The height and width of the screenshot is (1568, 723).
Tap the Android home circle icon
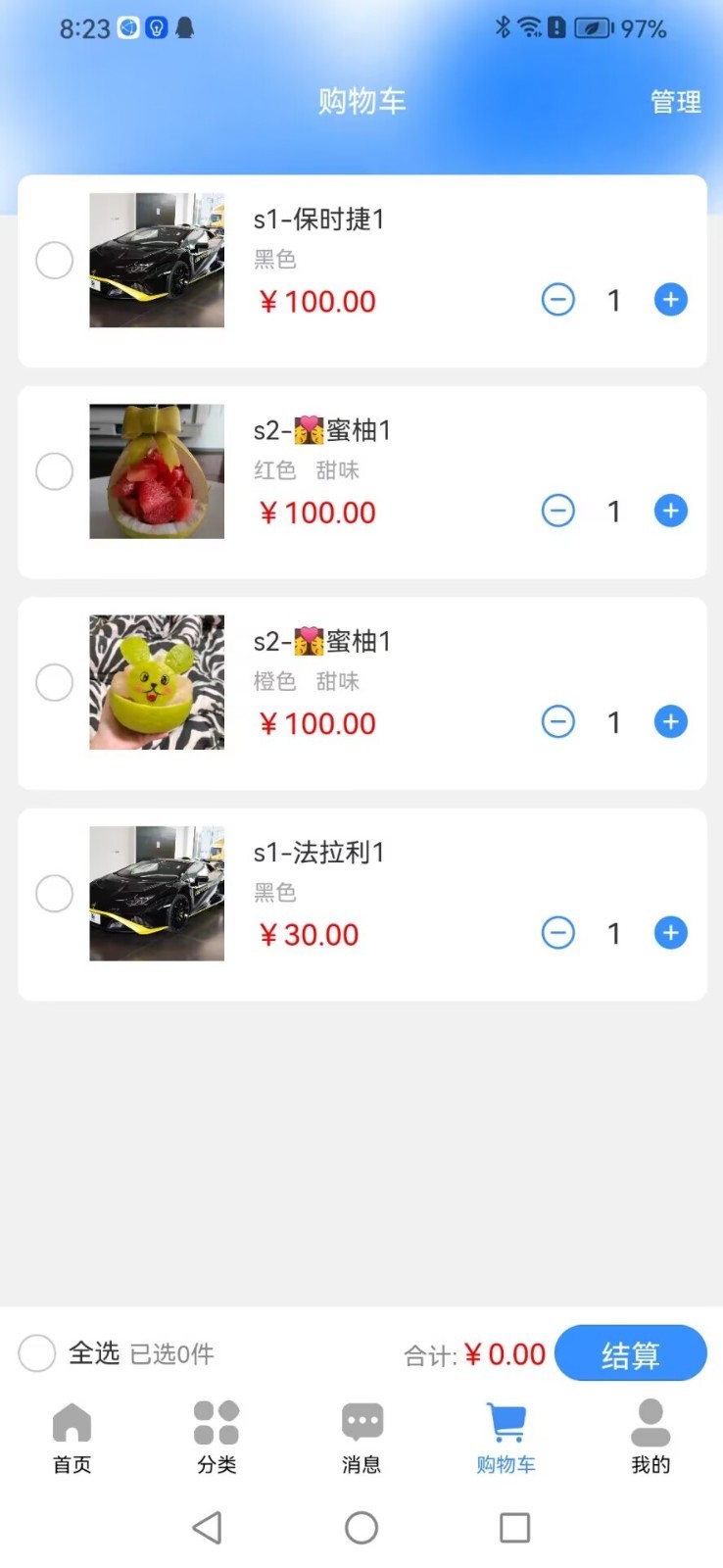point(361,1527)
